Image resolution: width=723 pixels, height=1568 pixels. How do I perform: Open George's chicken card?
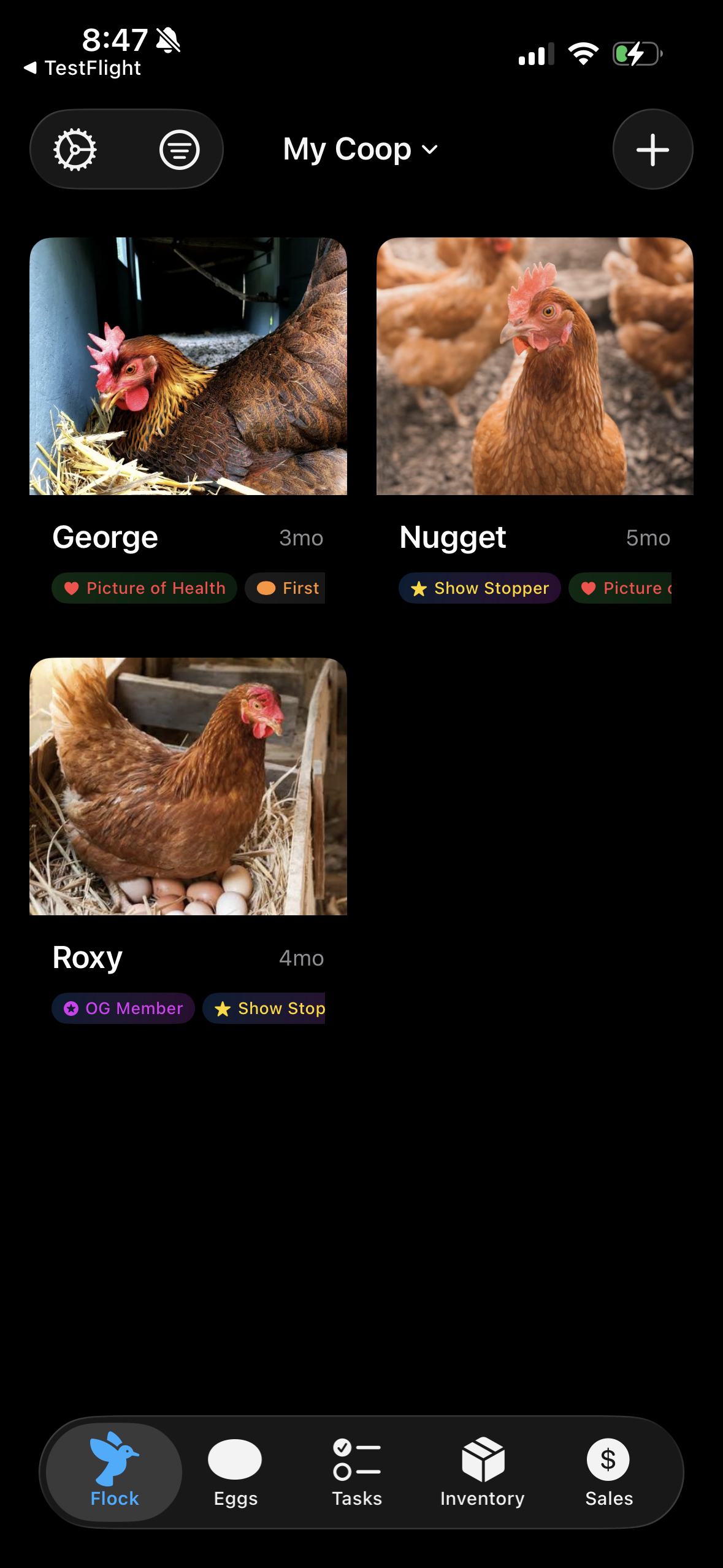click(x=188, y=366)
